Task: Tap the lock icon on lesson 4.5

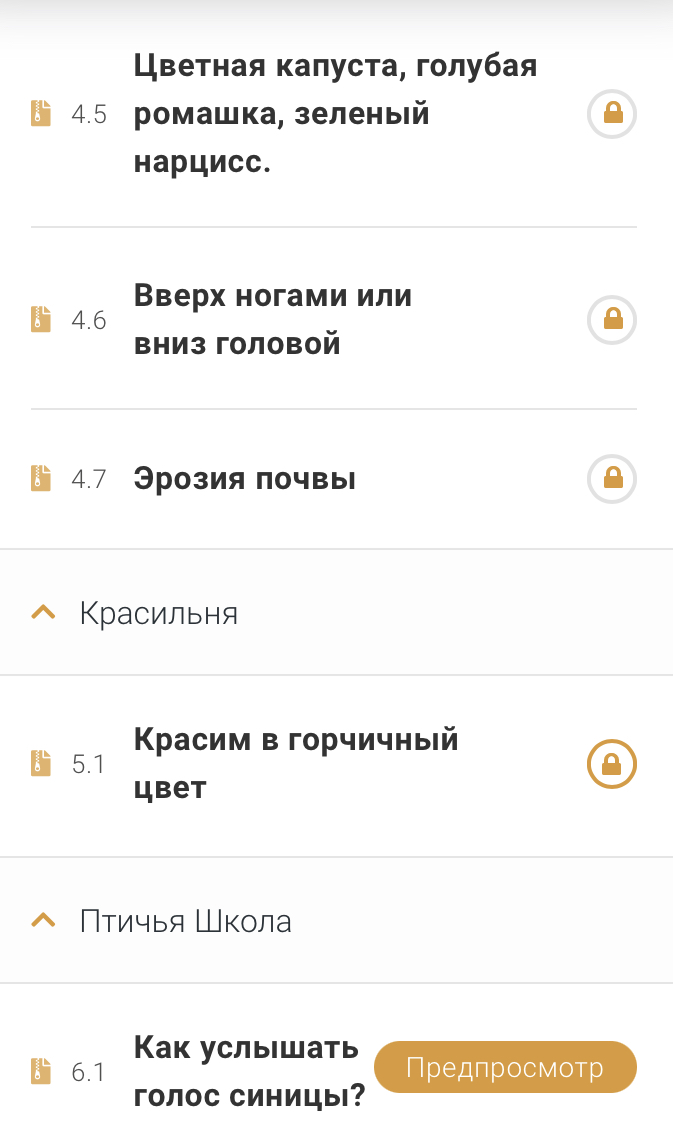Action: (x=611, y=114)
